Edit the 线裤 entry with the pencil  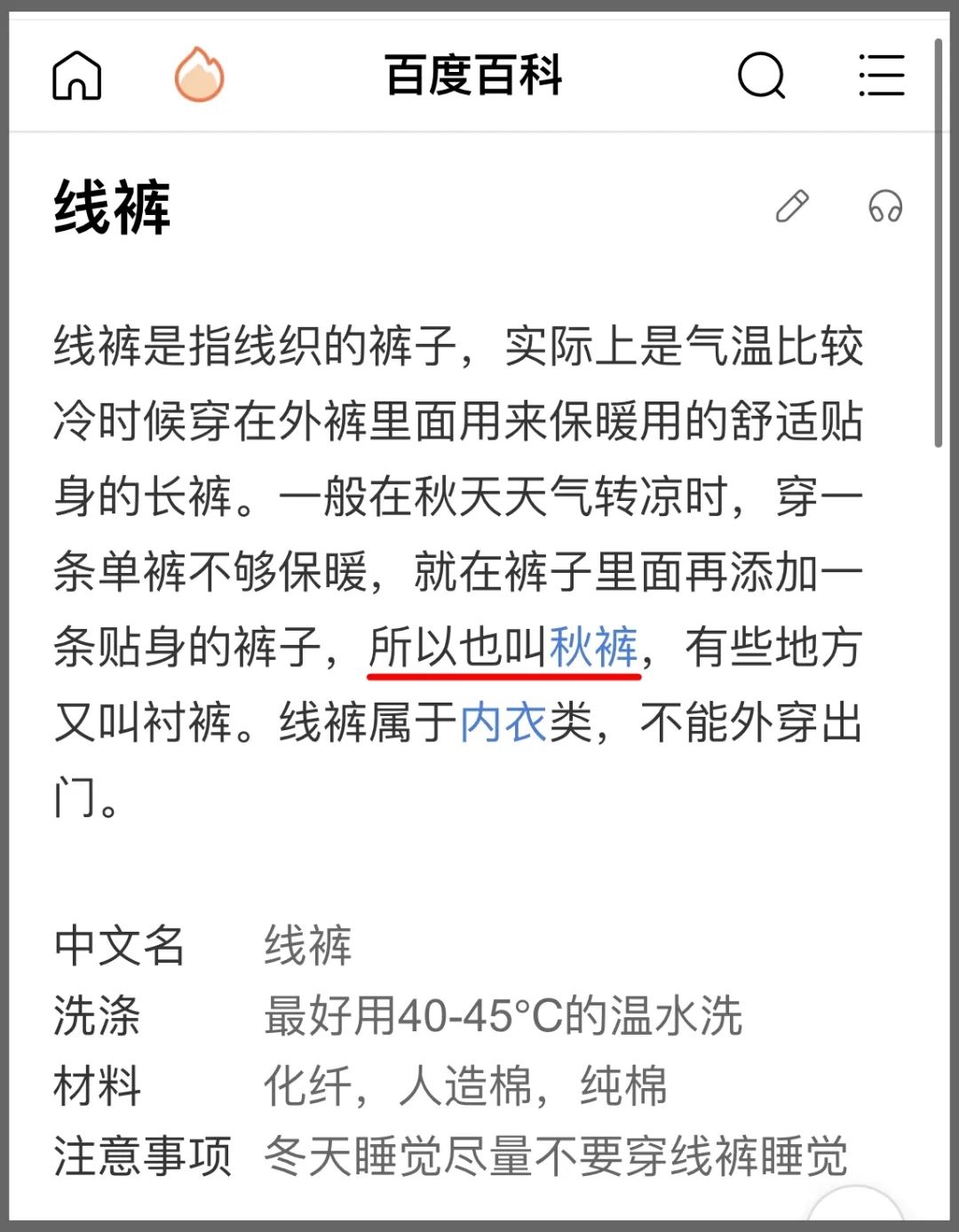pos(792,206)
